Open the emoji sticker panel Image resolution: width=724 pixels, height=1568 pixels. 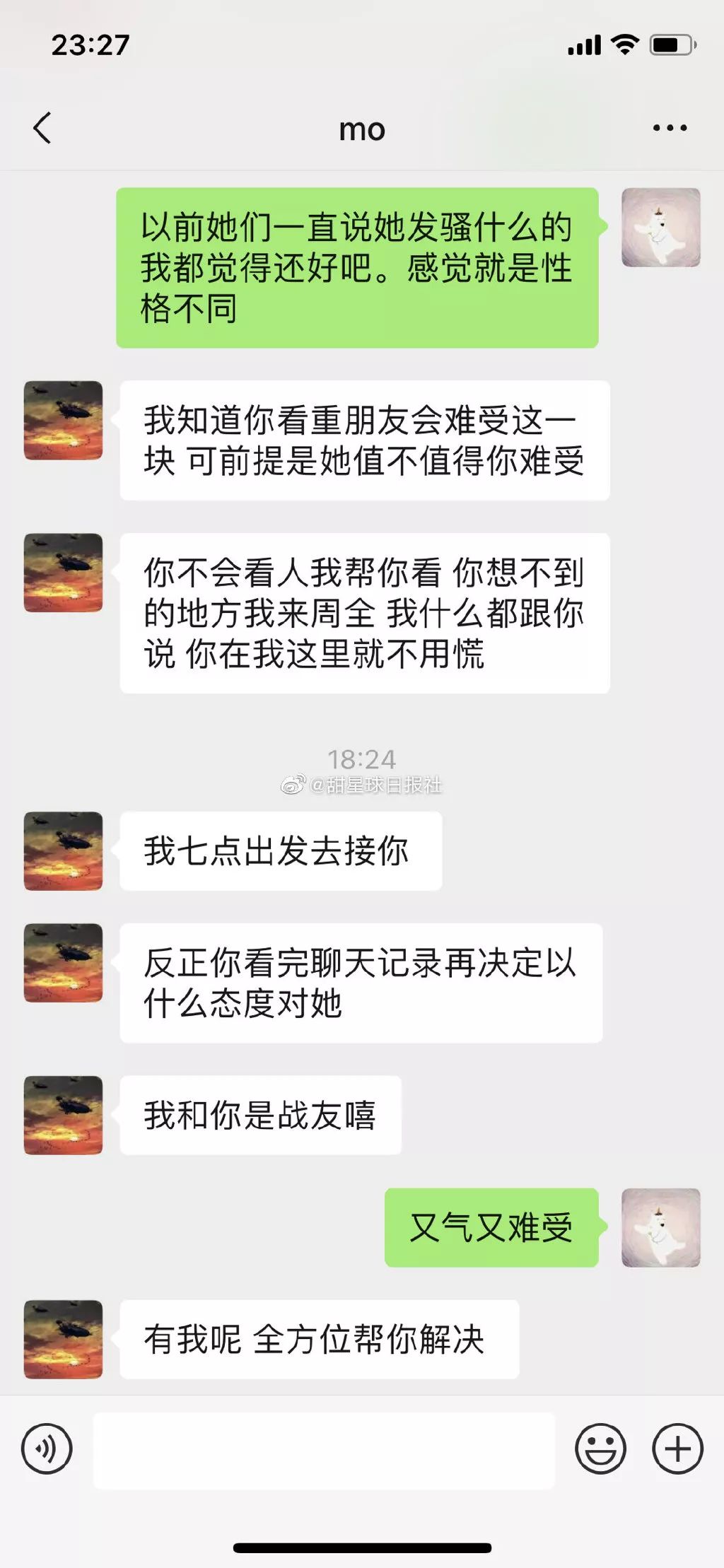point(600,1449)
